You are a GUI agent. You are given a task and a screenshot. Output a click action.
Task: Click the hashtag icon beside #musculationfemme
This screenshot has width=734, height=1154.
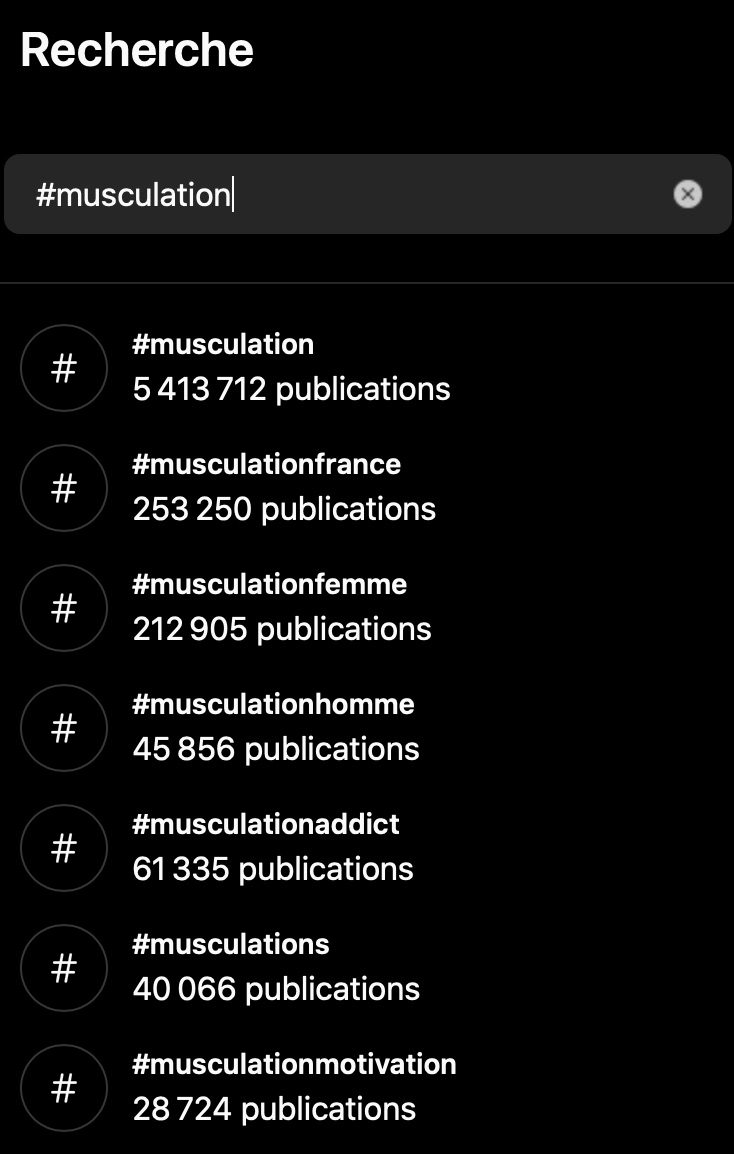coord(63,607)
